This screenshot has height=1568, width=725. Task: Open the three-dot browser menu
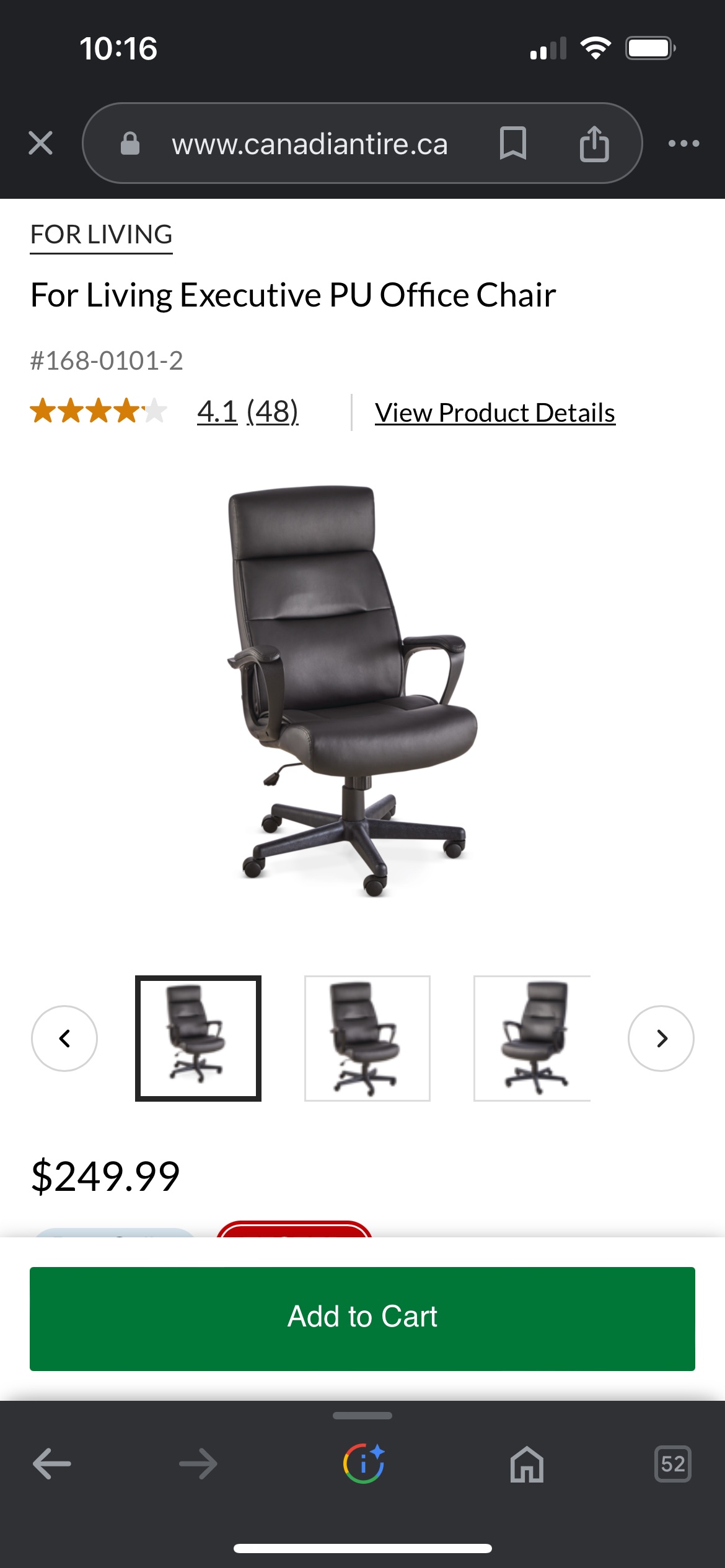coord(683,142)
